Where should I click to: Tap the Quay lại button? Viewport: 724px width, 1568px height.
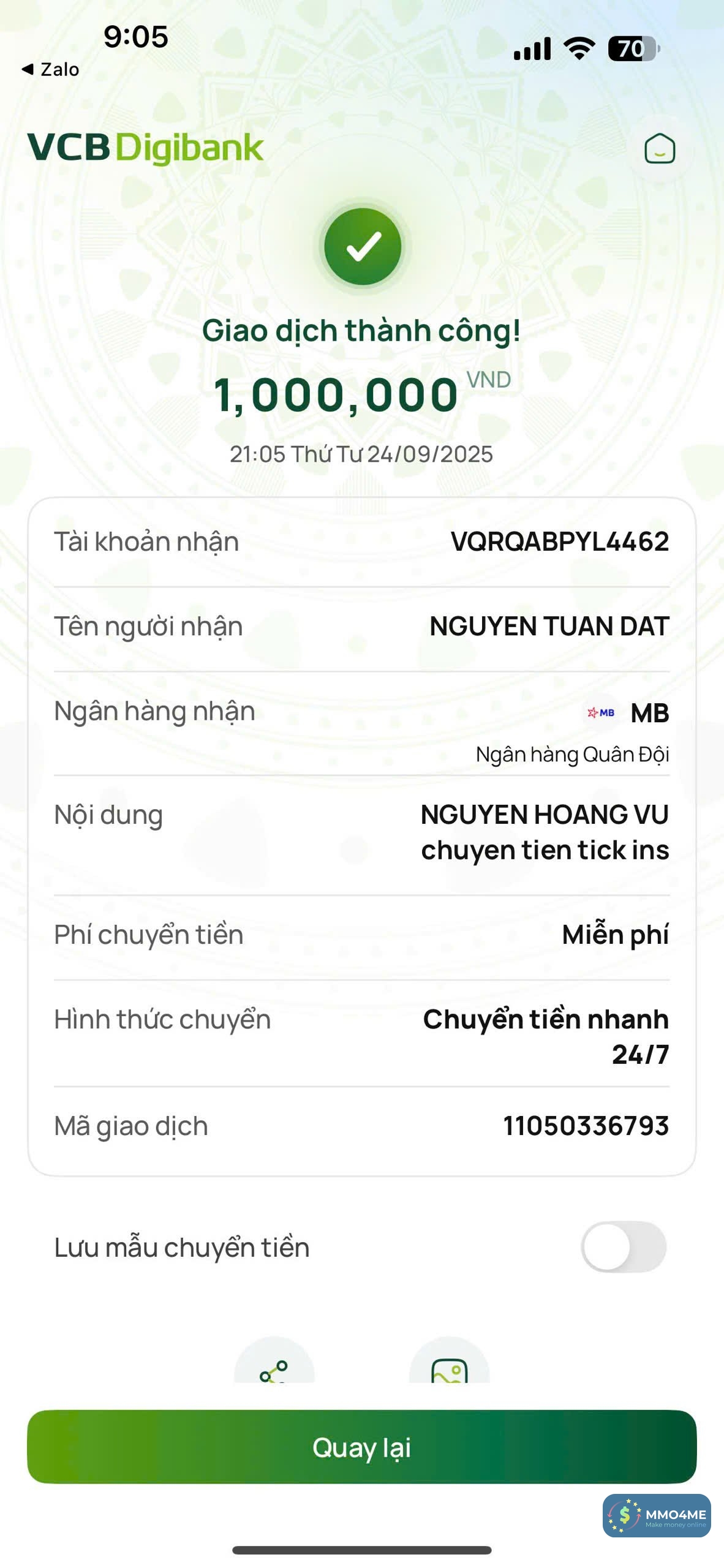click(361, 1447)
